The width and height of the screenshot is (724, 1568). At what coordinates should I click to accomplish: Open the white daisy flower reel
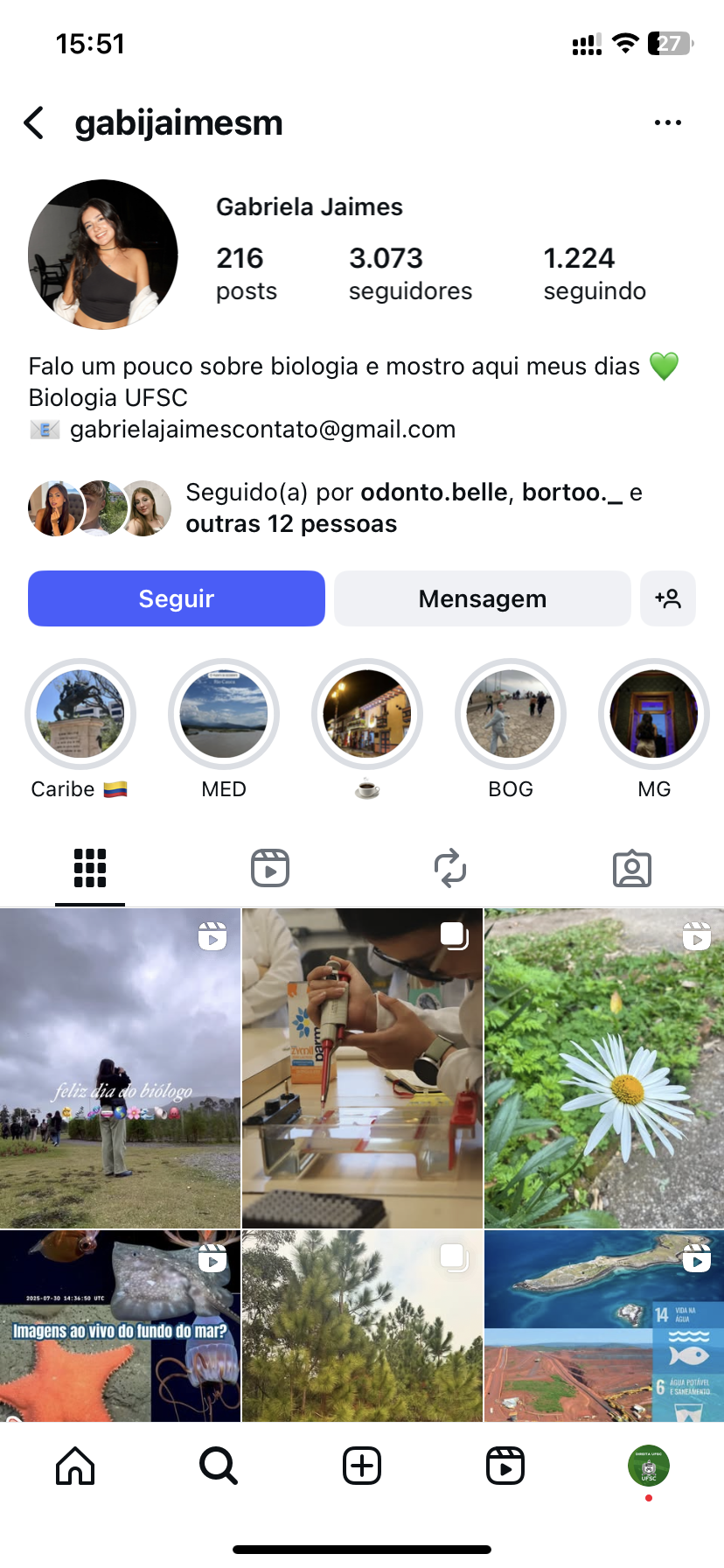(604, 1067)
